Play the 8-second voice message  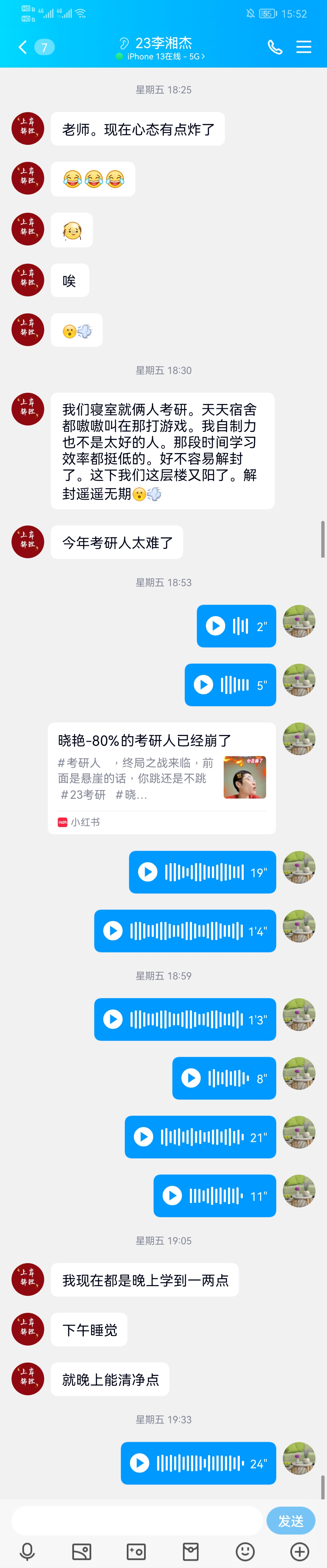click(191, 1078)
